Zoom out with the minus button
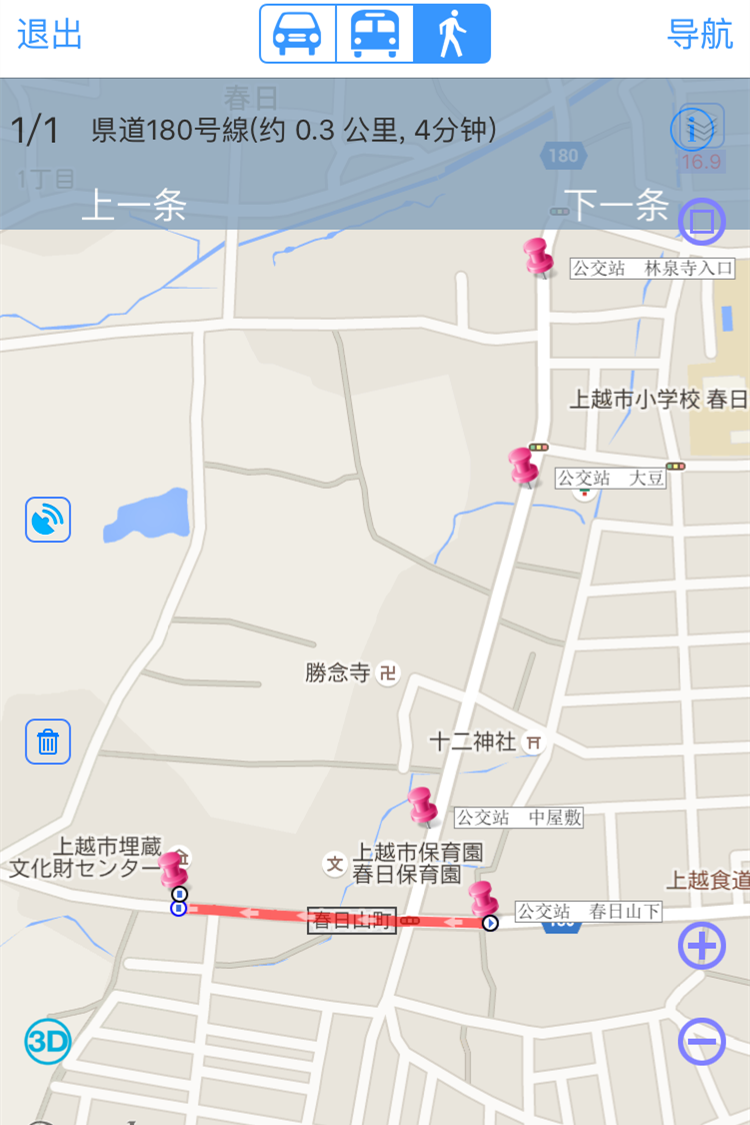The height and width of the screenshot is (1125, 750). point(701,1042)
